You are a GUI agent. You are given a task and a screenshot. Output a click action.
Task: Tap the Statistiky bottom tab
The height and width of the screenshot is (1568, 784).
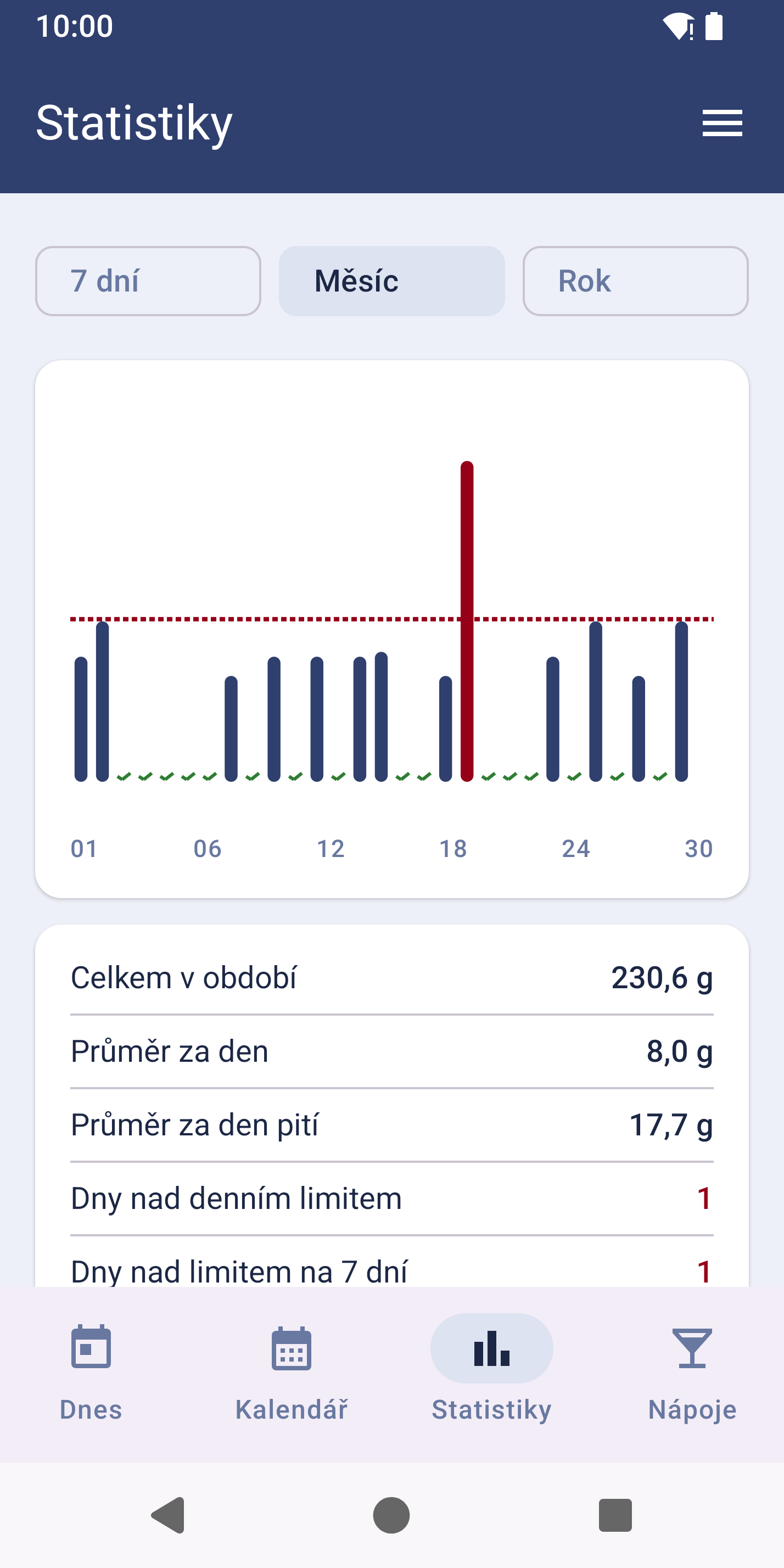(492, 1374)
